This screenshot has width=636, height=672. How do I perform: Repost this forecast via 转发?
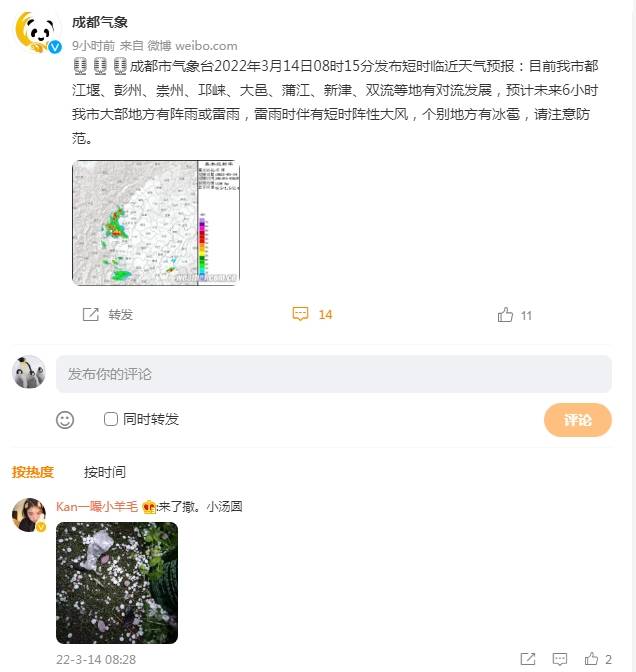coord(108,314)
